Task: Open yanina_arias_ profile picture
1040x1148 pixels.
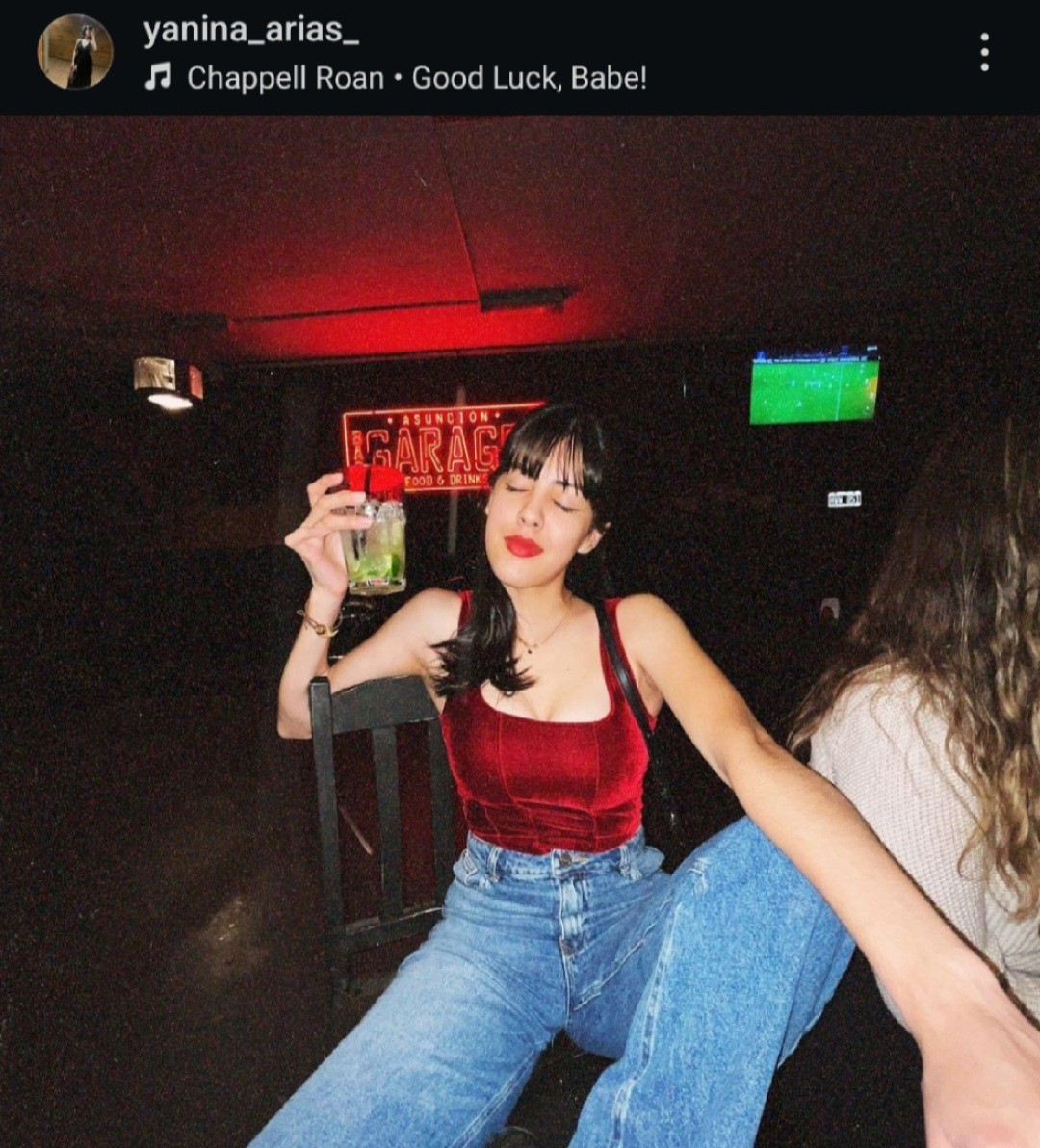Action: (x=75, y=52)
